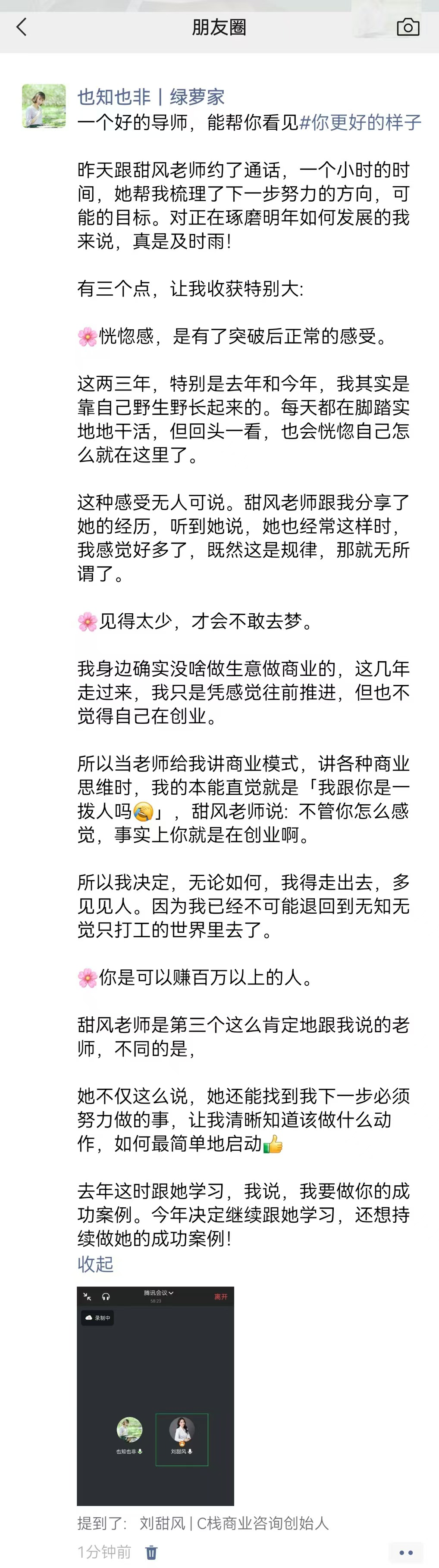Open the username 也知也非 | 绿萝家

tap(151, 97)
